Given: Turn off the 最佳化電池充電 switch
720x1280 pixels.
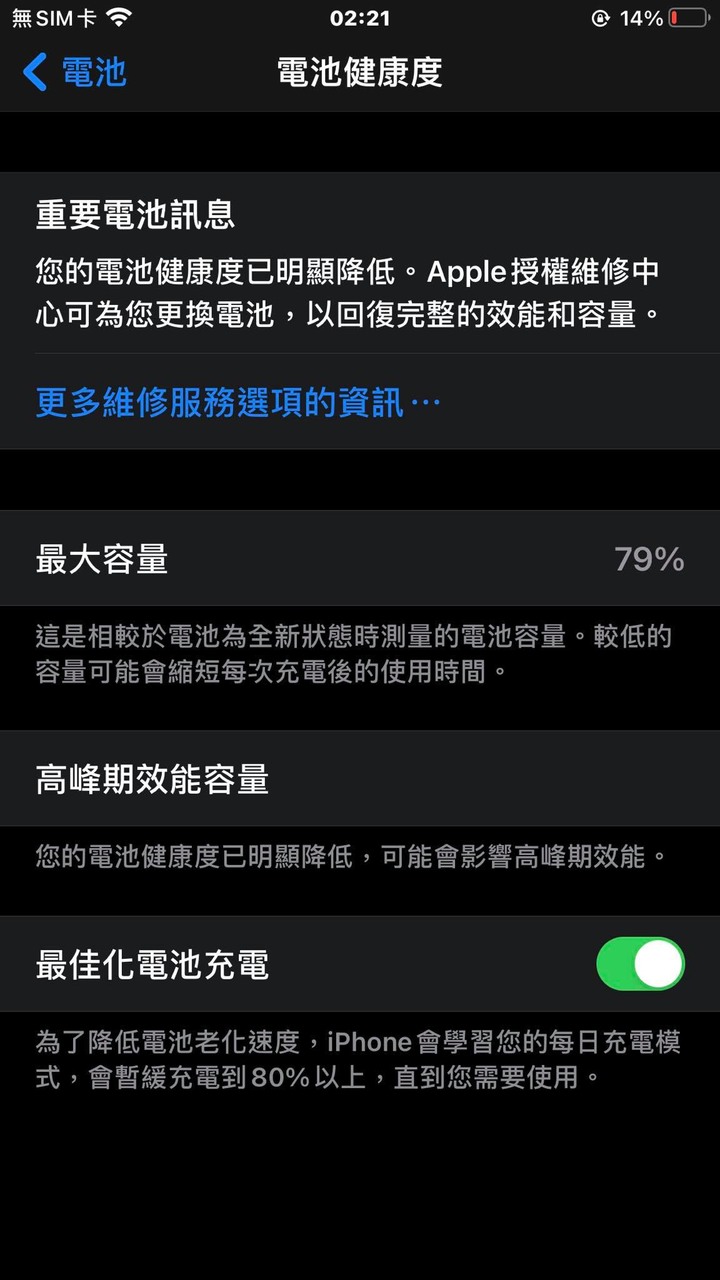Looking at the screenshot, I should [640, 964].
